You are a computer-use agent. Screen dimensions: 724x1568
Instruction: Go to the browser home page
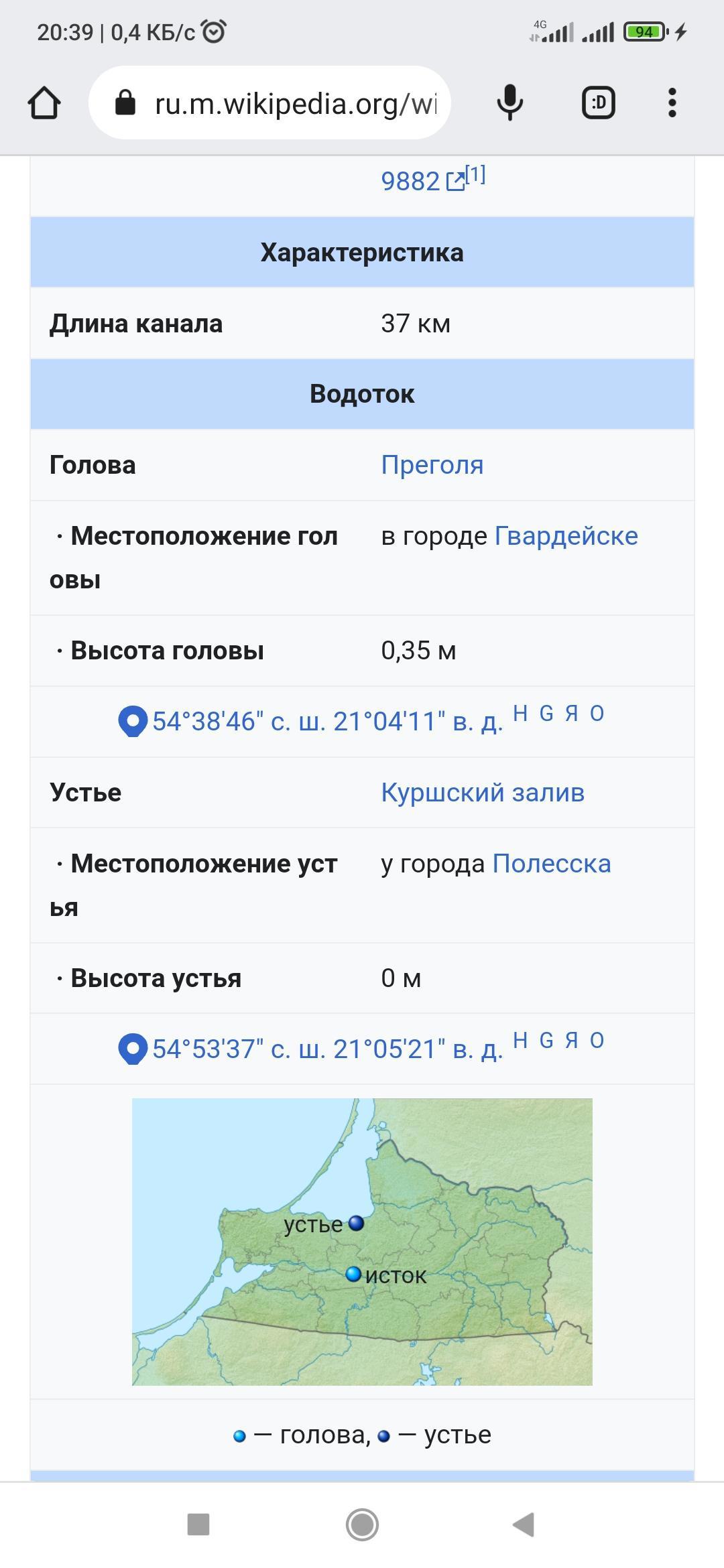pos(44,103)
